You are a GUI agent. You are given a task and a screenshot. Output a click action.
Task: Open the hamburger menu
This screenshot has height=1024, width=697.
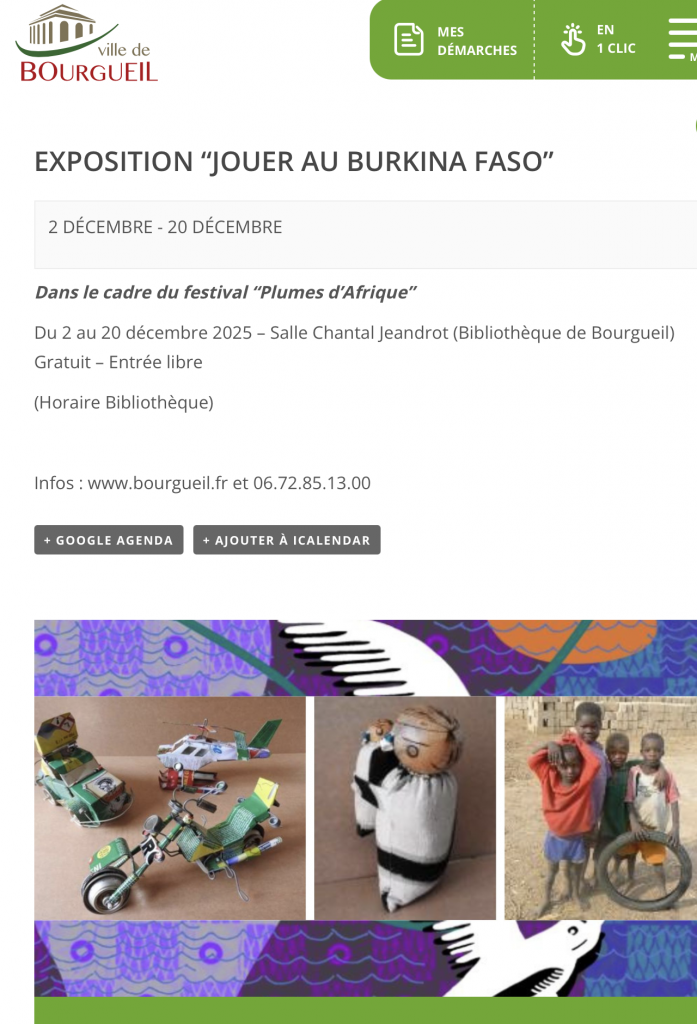(682, 39)
